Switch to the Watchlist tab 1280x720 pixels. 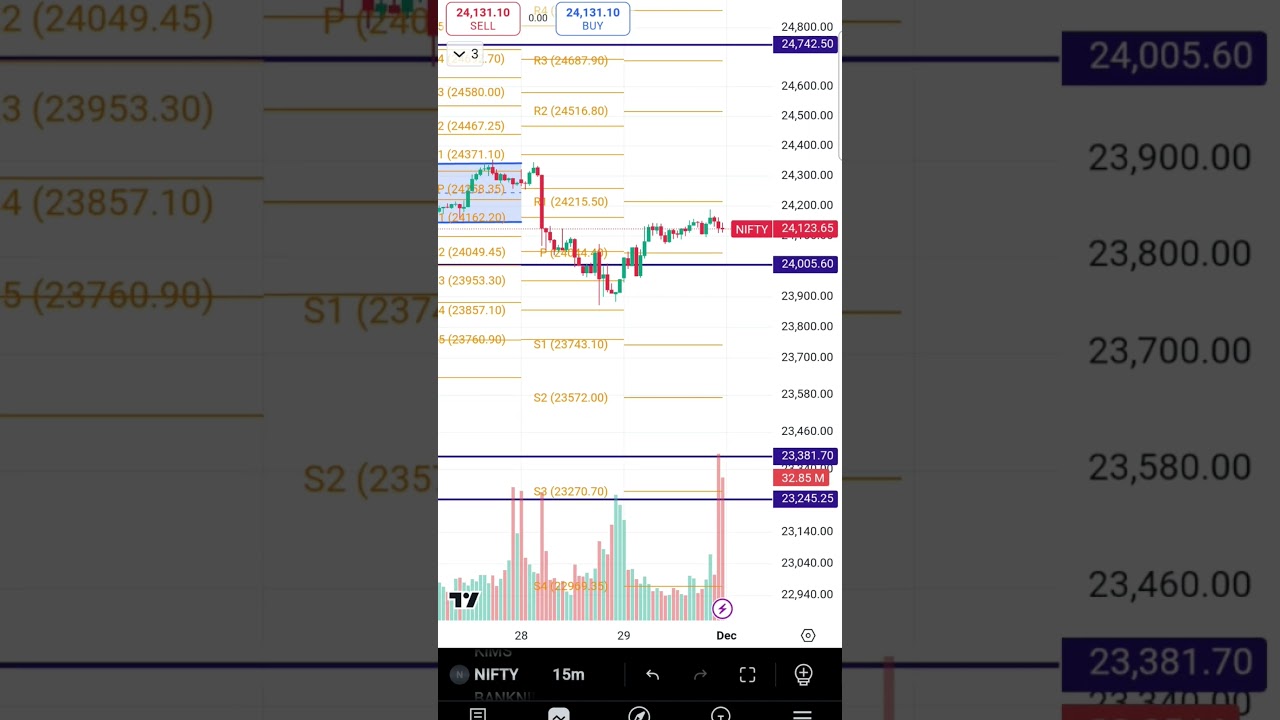(x=478, y=714)
